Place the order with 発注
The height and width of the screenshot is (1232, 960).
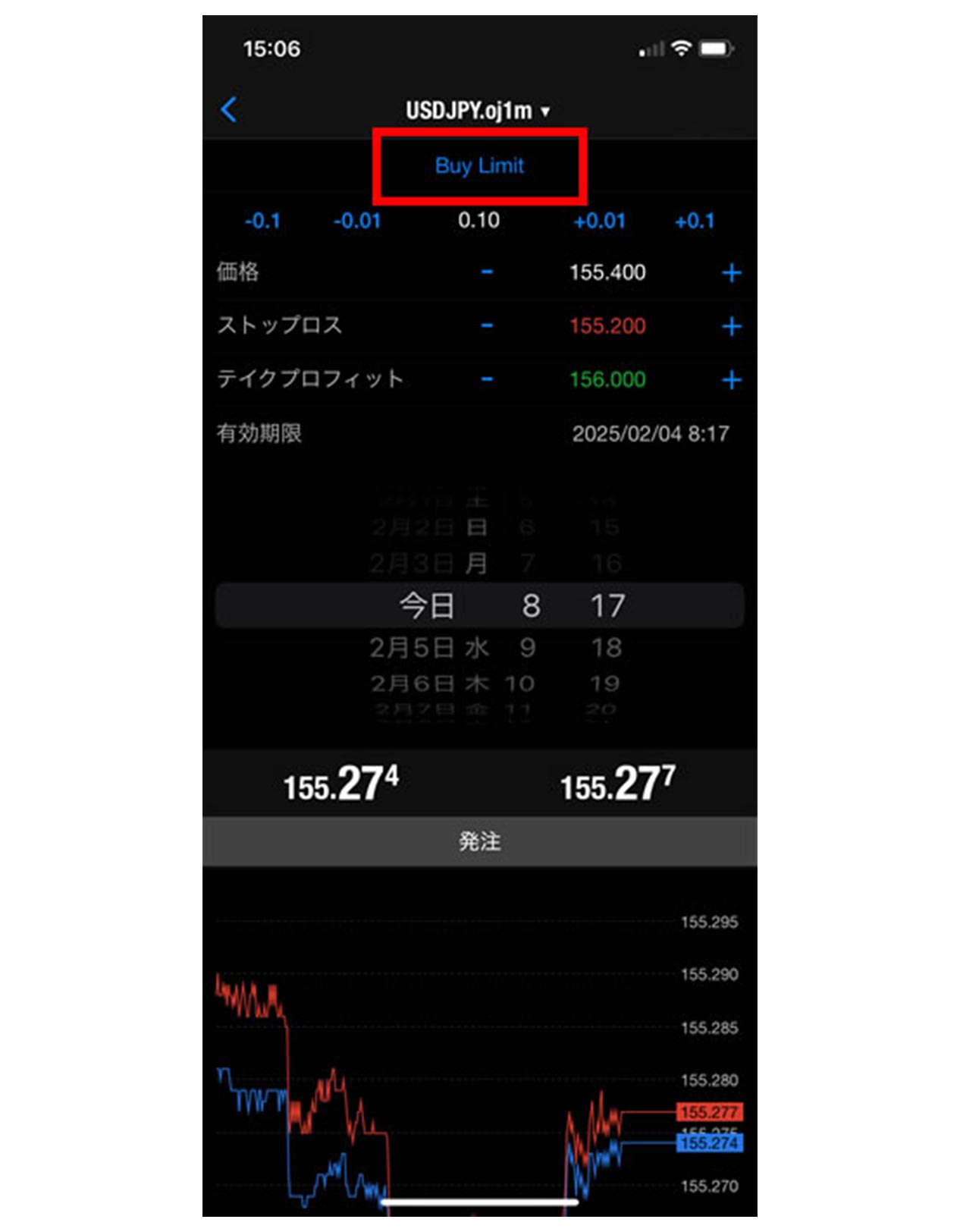tap(479, 841)
